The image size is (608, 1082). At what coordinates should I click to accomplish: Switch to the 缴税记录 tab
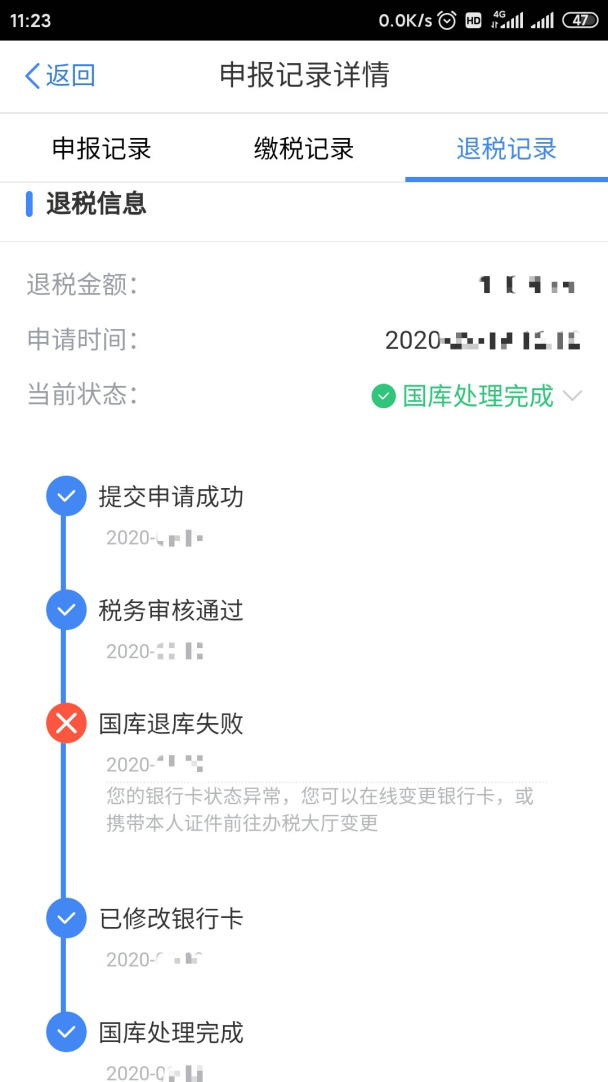coord(304,149)
